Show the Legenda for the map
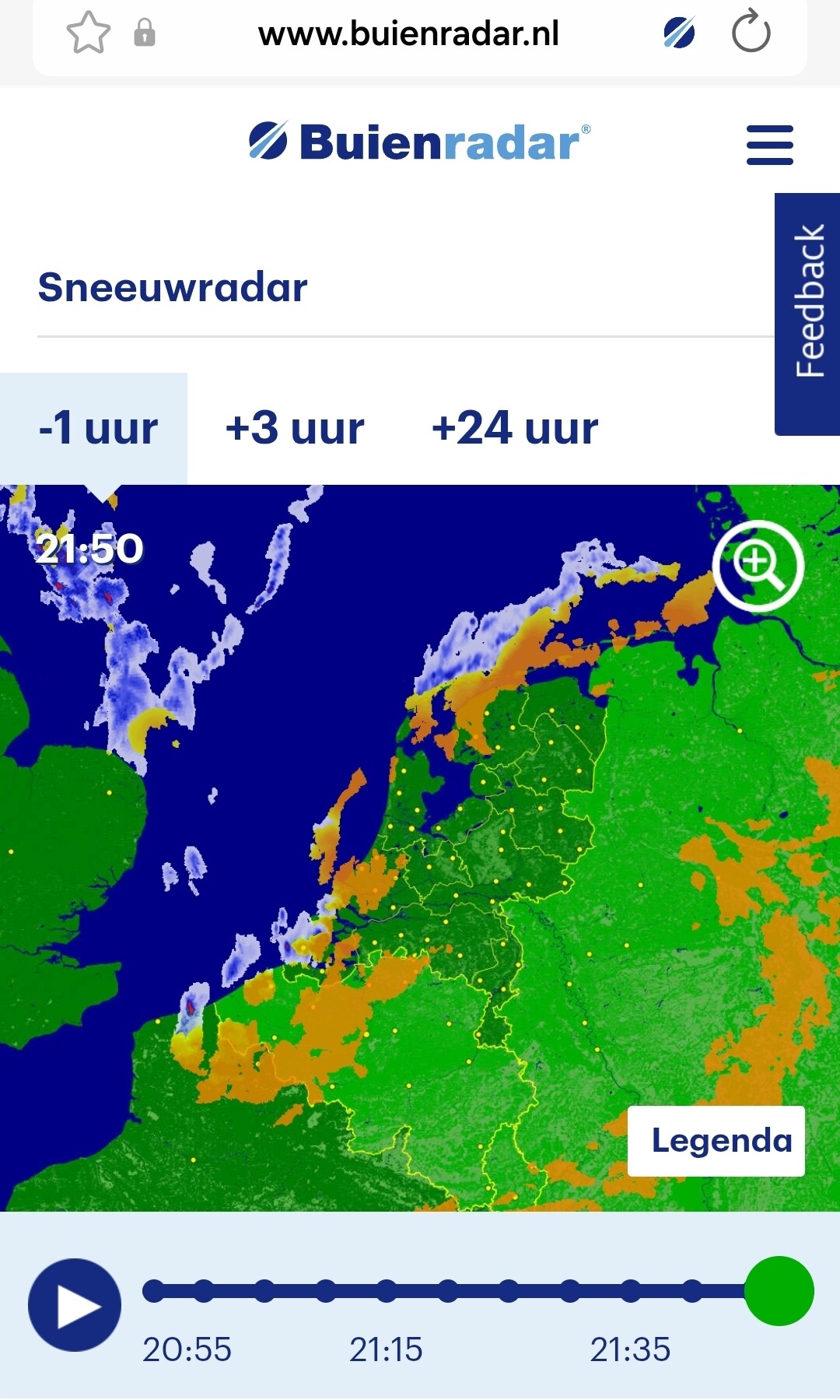The width and height of the screenshot is (840, 1400). [716, 1141]
